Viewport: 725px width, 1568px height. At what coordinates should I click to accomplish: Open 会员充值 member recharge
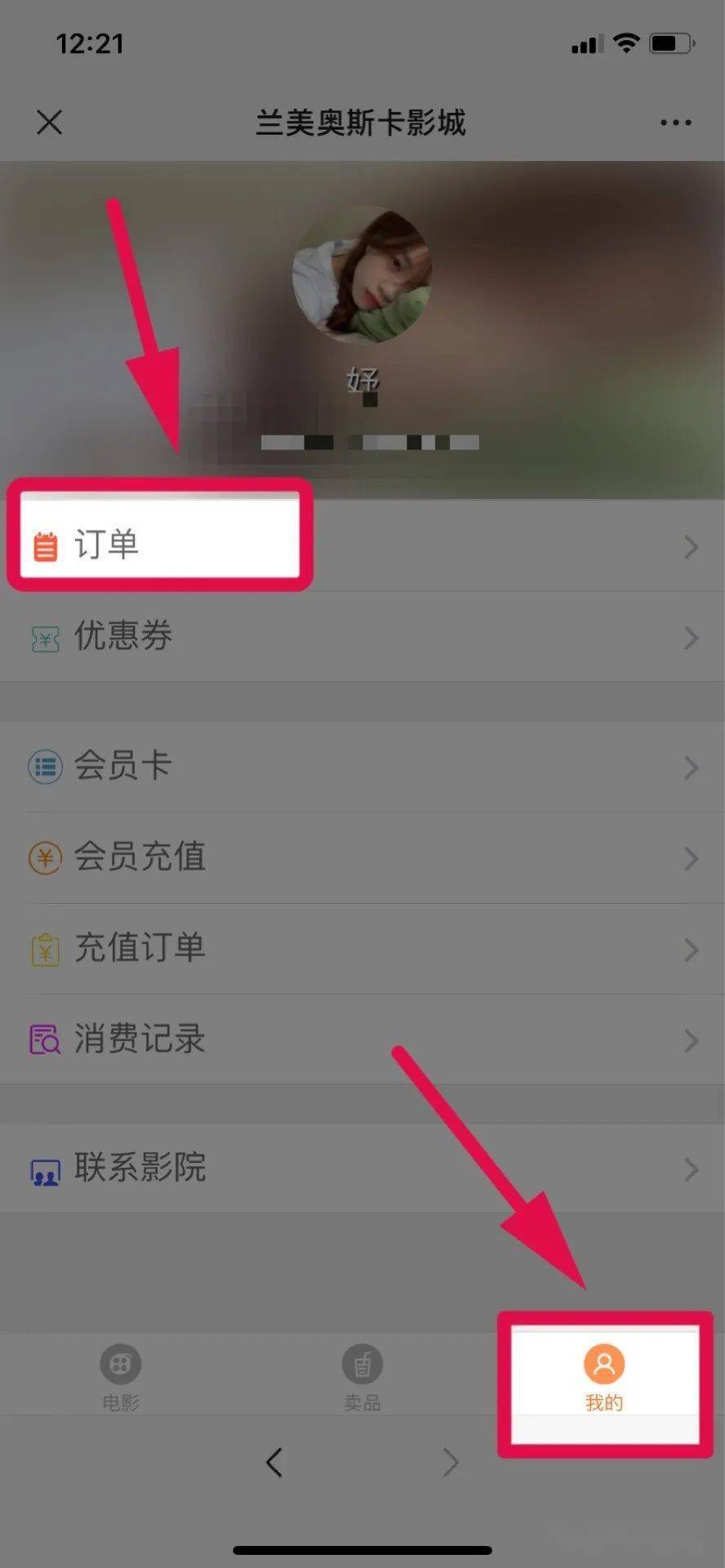click(x=362, y=857)
